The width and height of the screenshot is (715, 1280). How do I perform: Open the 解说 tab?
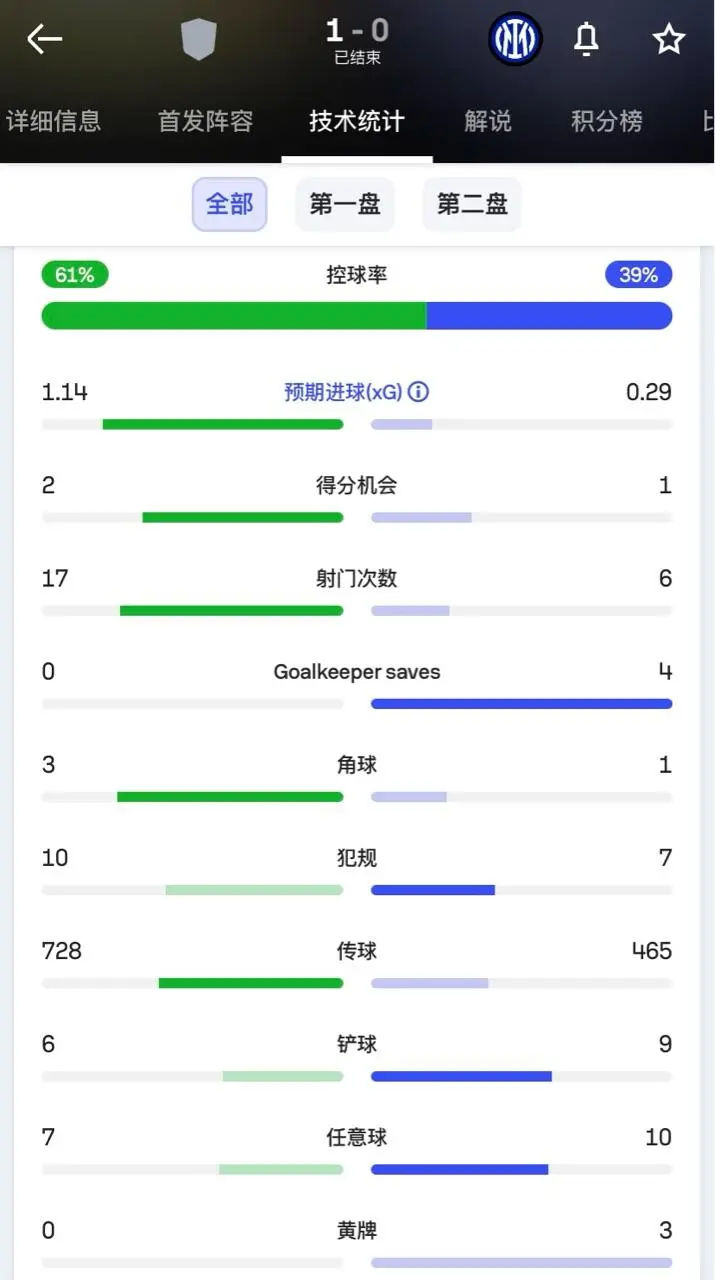point(488,122)
